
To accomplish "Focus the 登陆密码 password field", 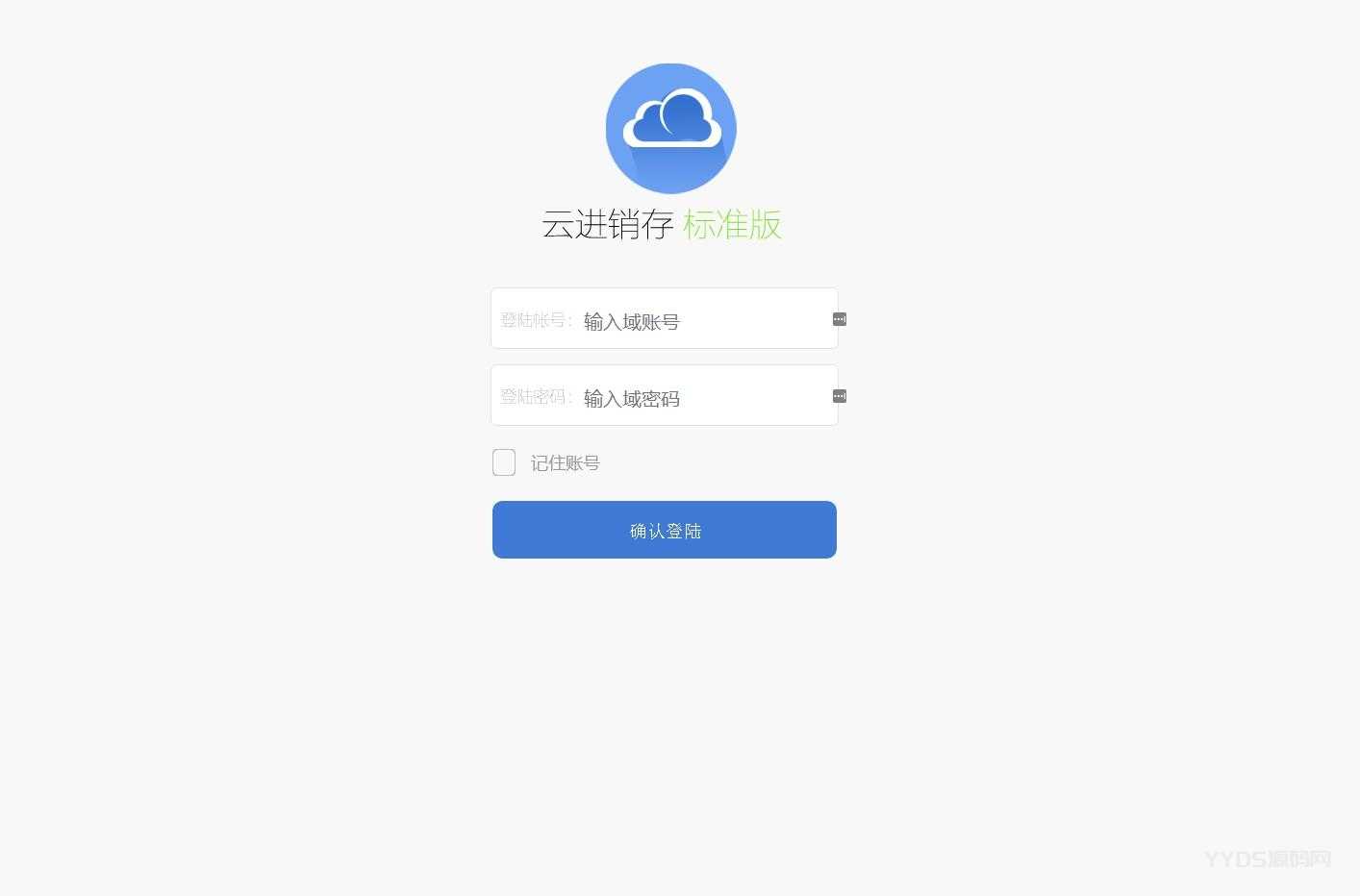I will 702,397.
